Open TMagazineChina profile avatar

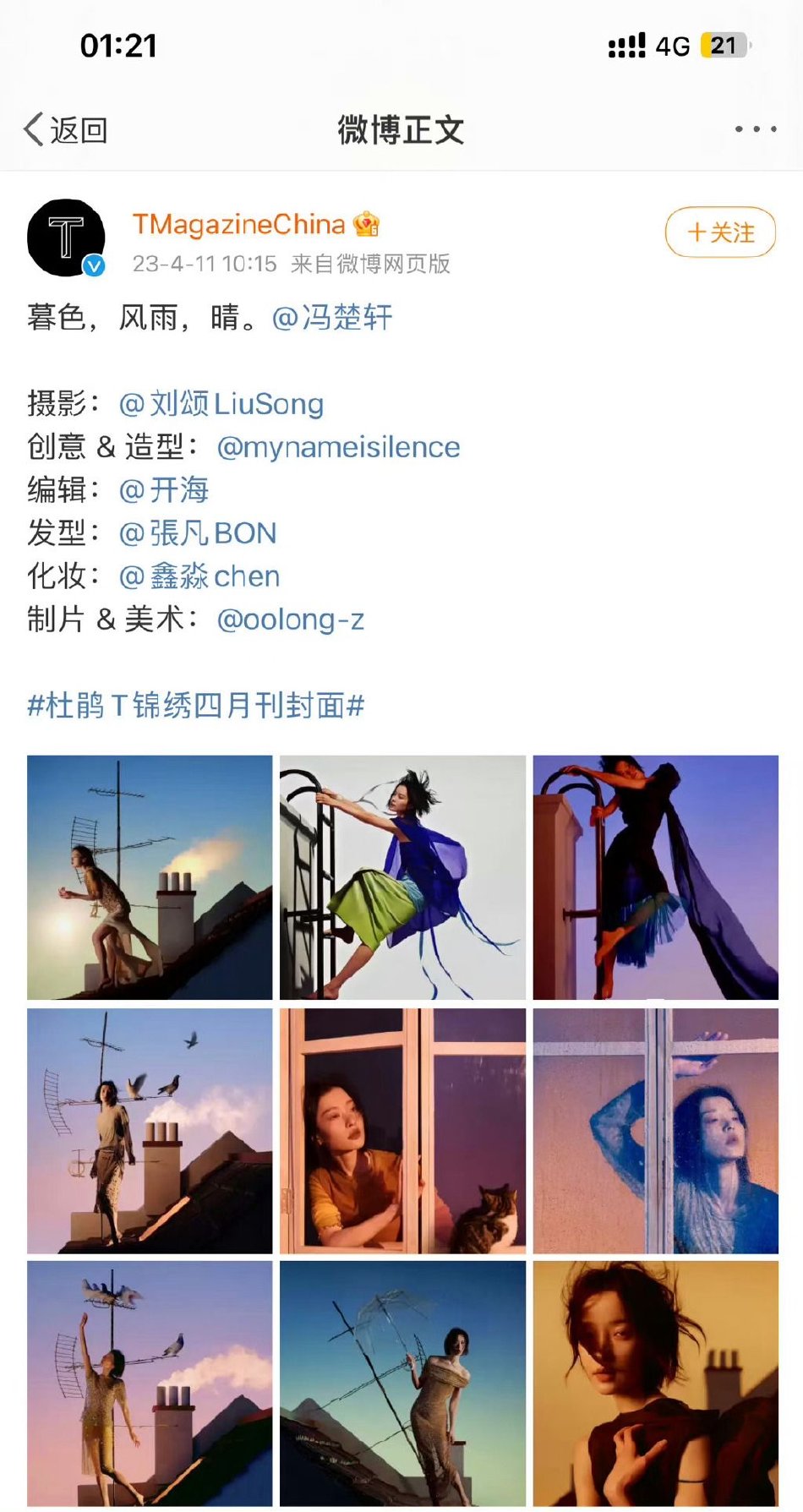point(66,237)
